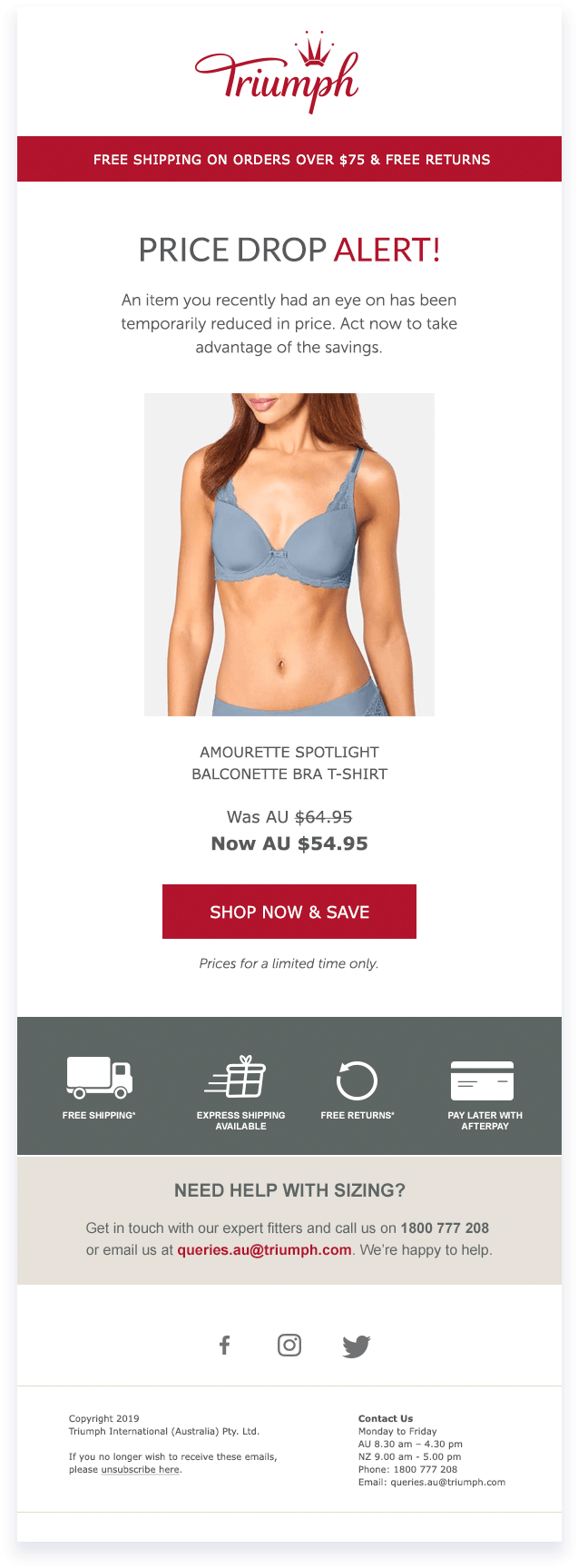The image size is (578, 1568).
Task: Open the Amourette Spotlight bra product image
Action: (289, 554)
